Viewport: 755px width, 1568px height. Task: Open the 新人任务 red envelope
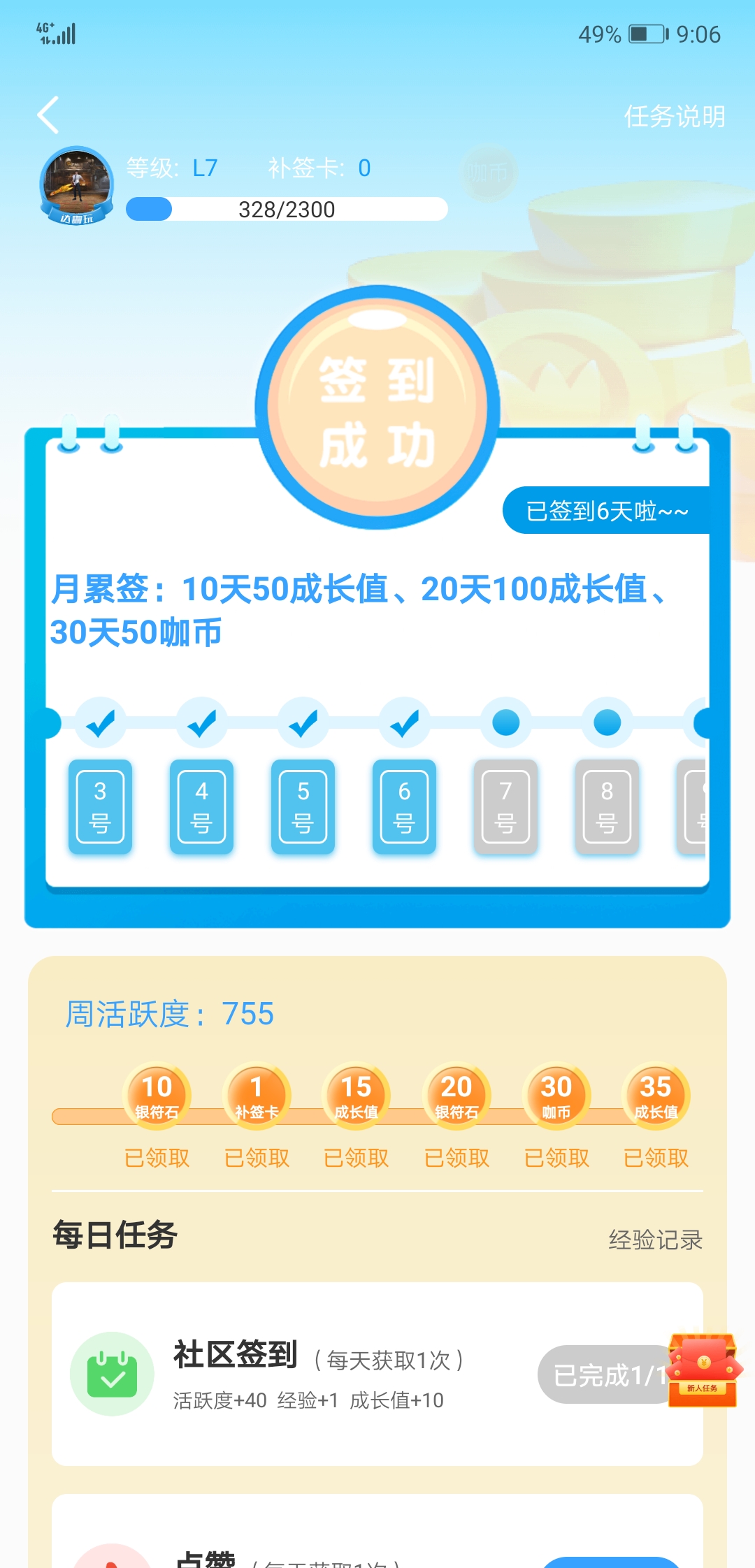pyautogui.click(x=703, y=1370)
